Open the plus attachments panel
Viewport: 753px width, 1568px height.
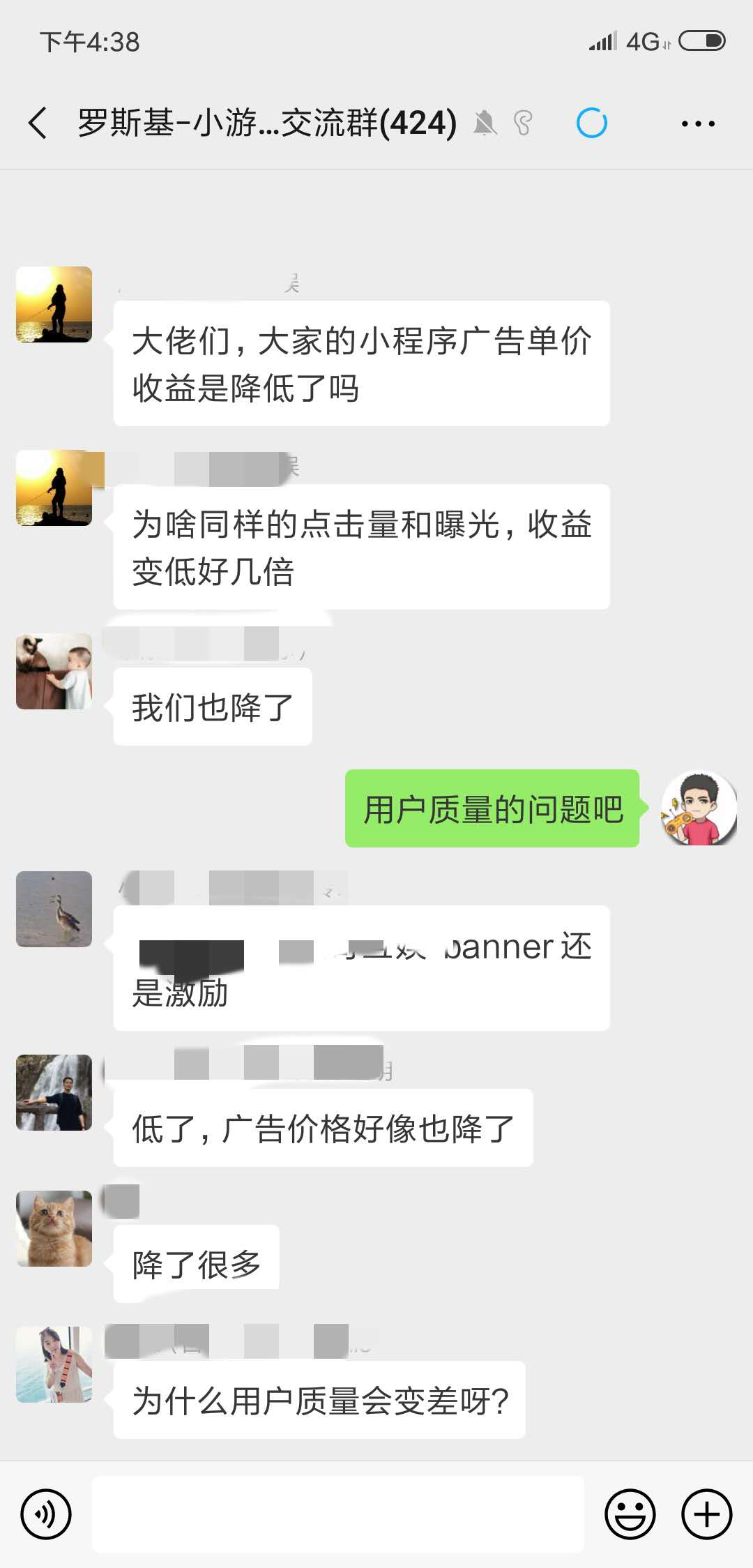click(x=706, y=1514)
